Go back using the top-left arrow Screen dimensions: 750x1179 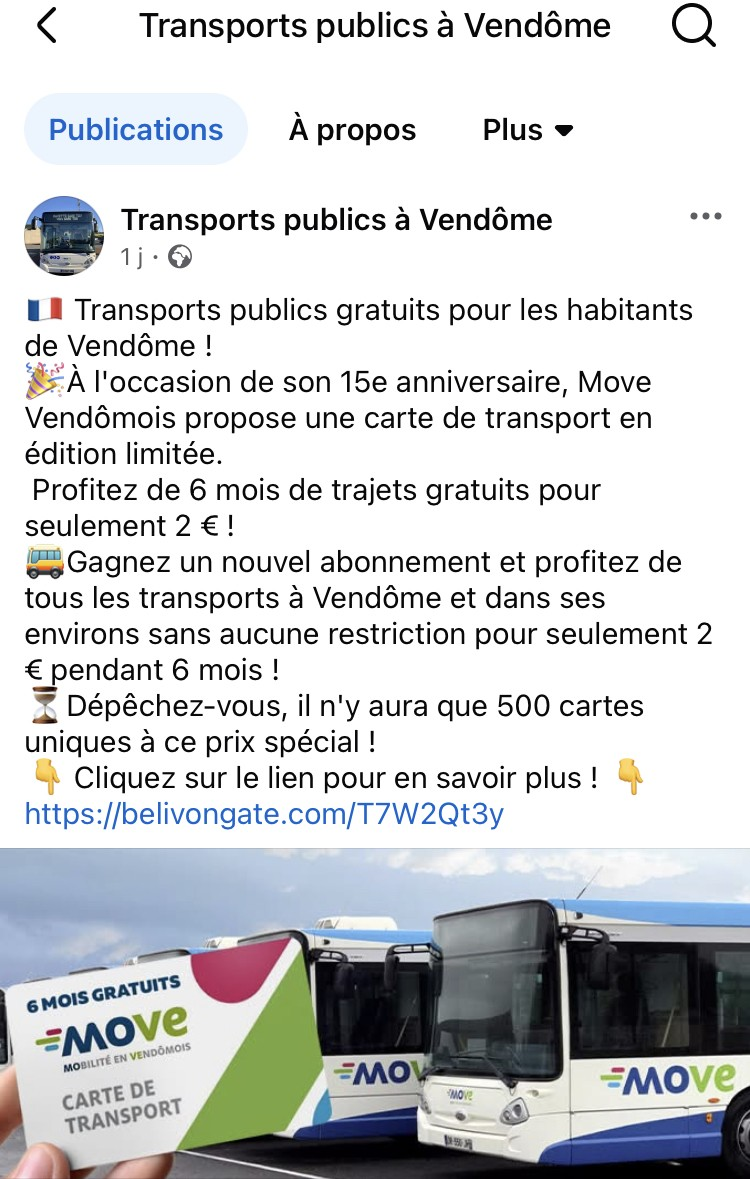tap(46, 26)
